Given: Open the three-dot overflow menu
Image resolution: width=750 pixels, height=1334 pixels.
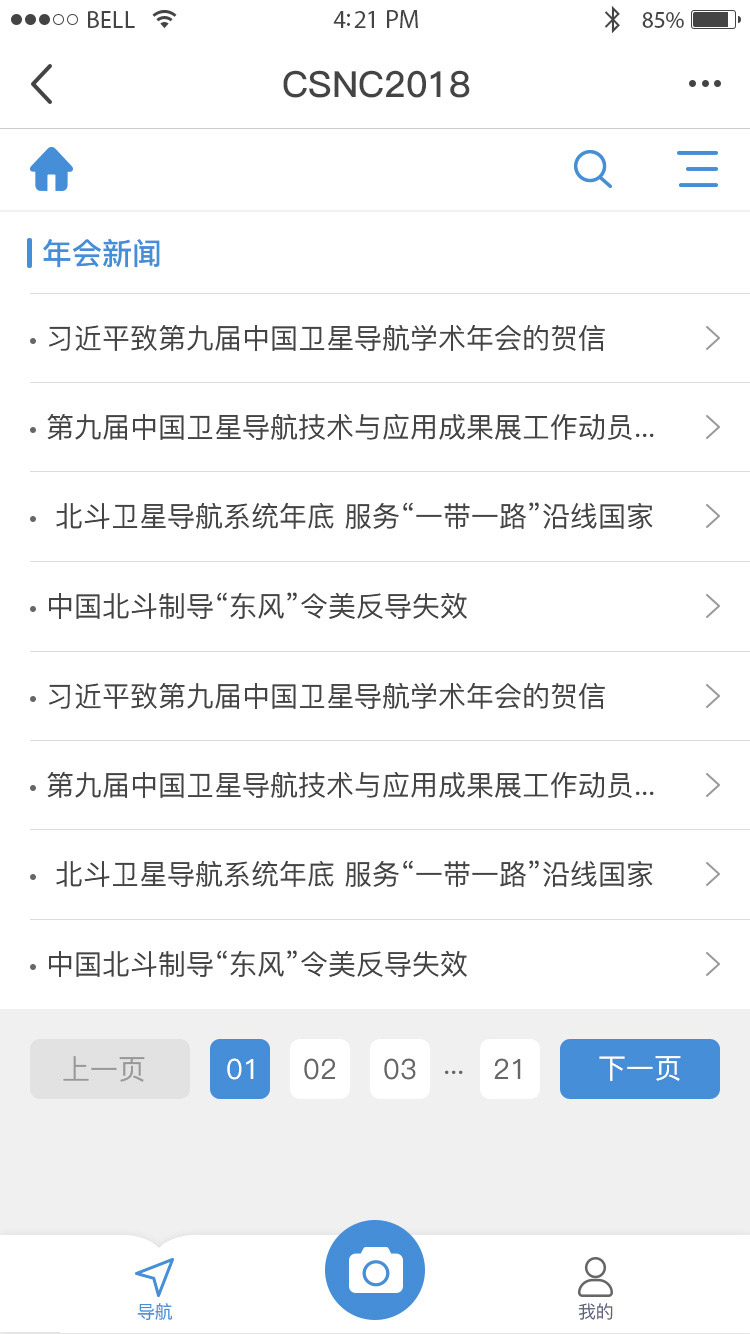Looking at the screenshot, I should coord(705,84).
